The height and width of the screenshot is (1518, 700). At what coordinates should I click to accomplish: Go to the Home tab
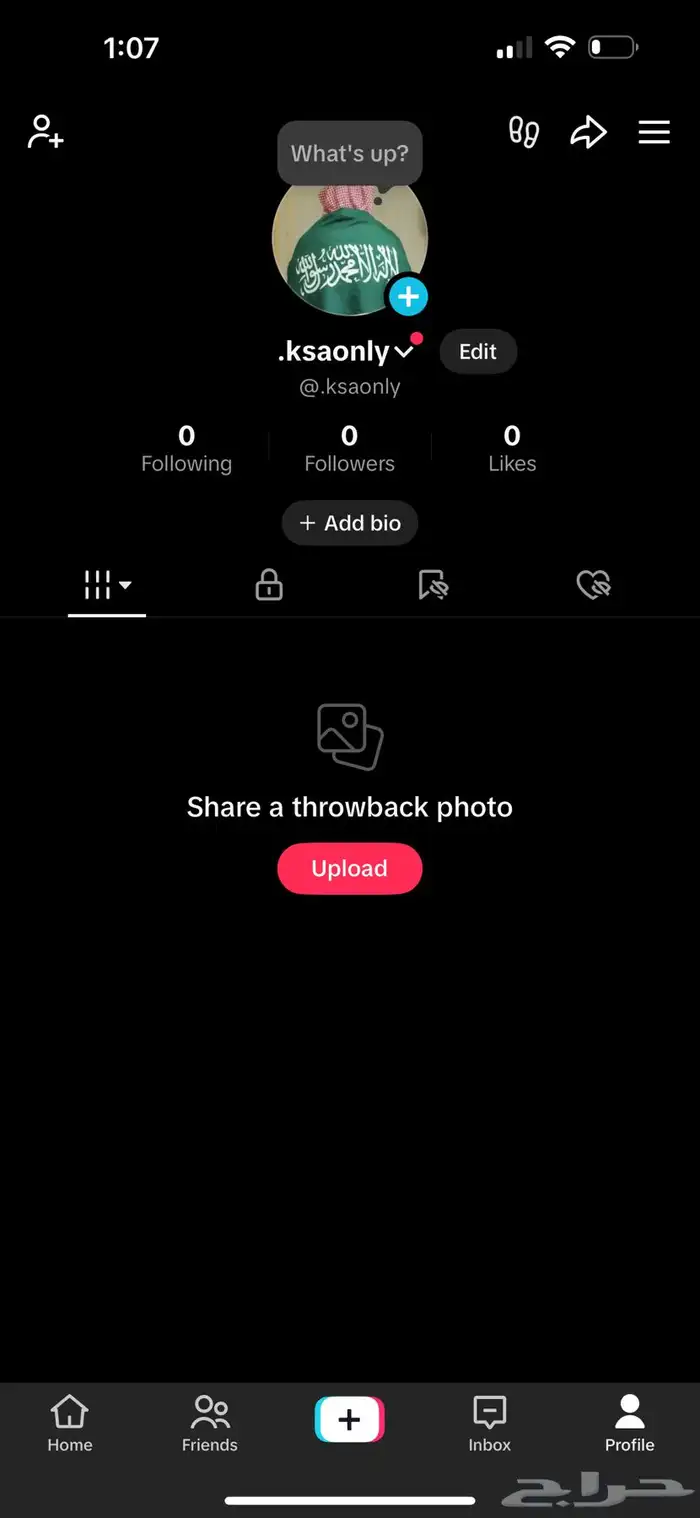(x=69, y=1424)
